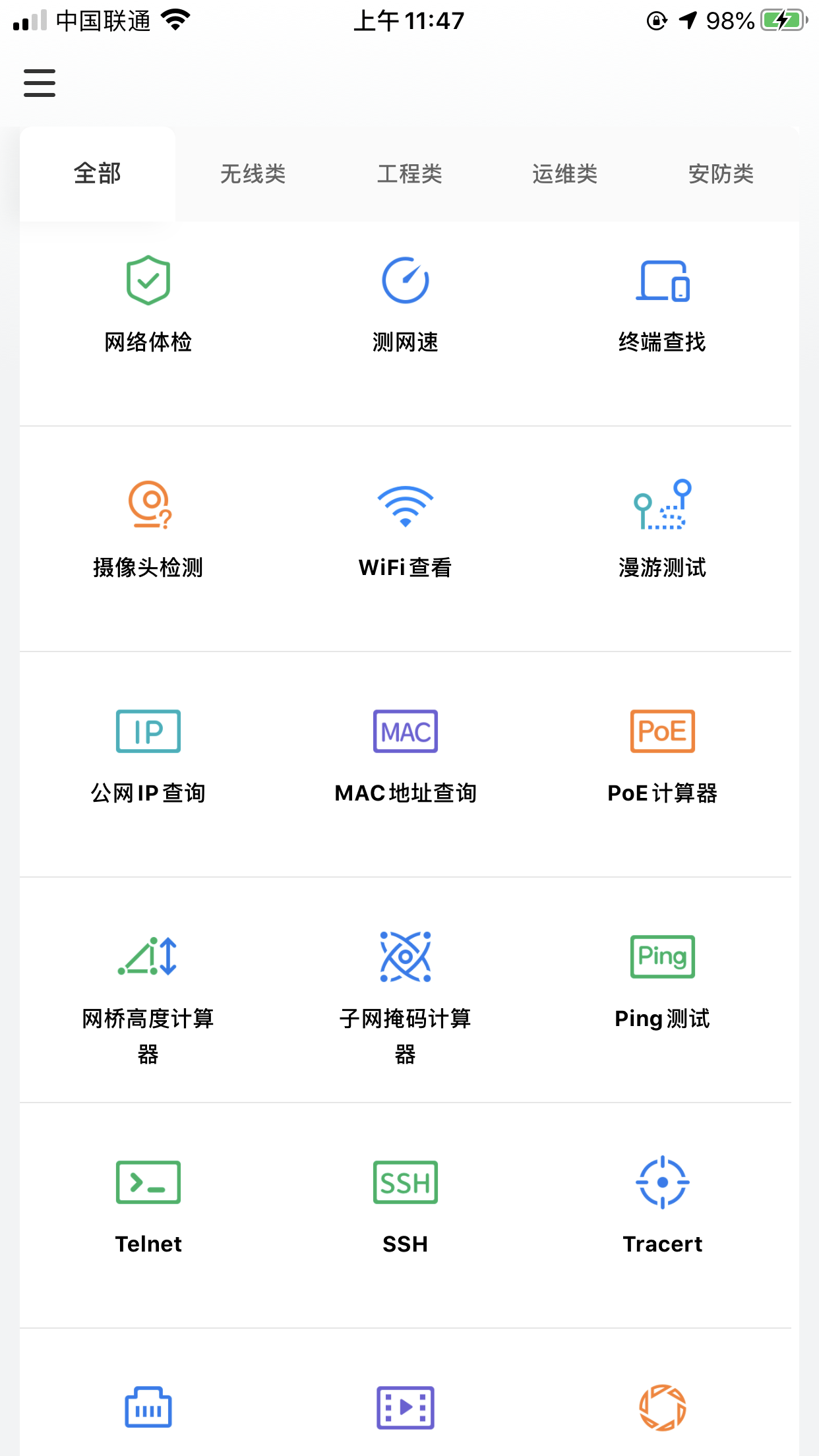Launch the 摄像头检测 camera detection tool
819x1456 pixels.
(148, 528)
